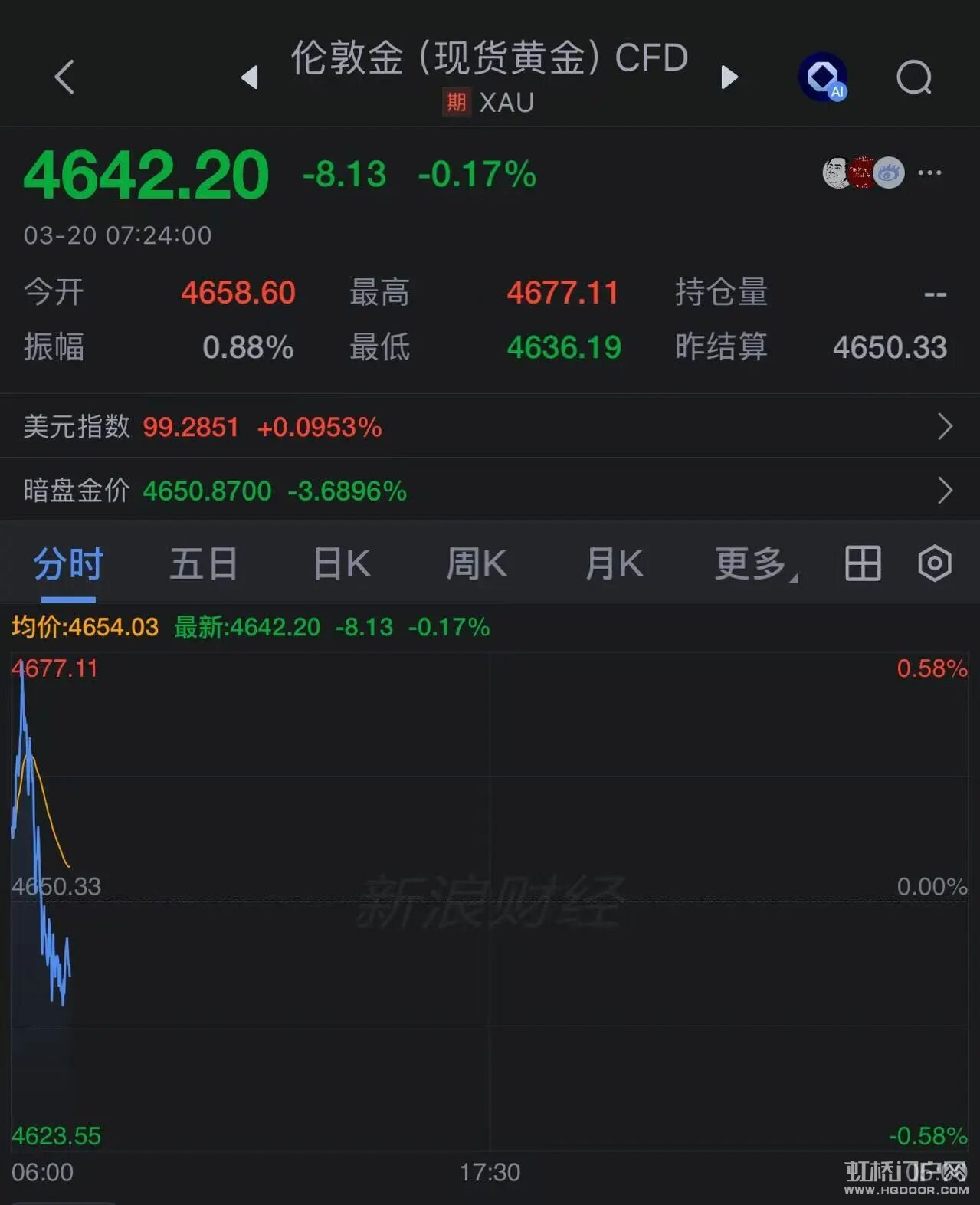Switch to the next instrument with right triangle
The width and height of the screenshot is (980, 1205).
[729, 77]
